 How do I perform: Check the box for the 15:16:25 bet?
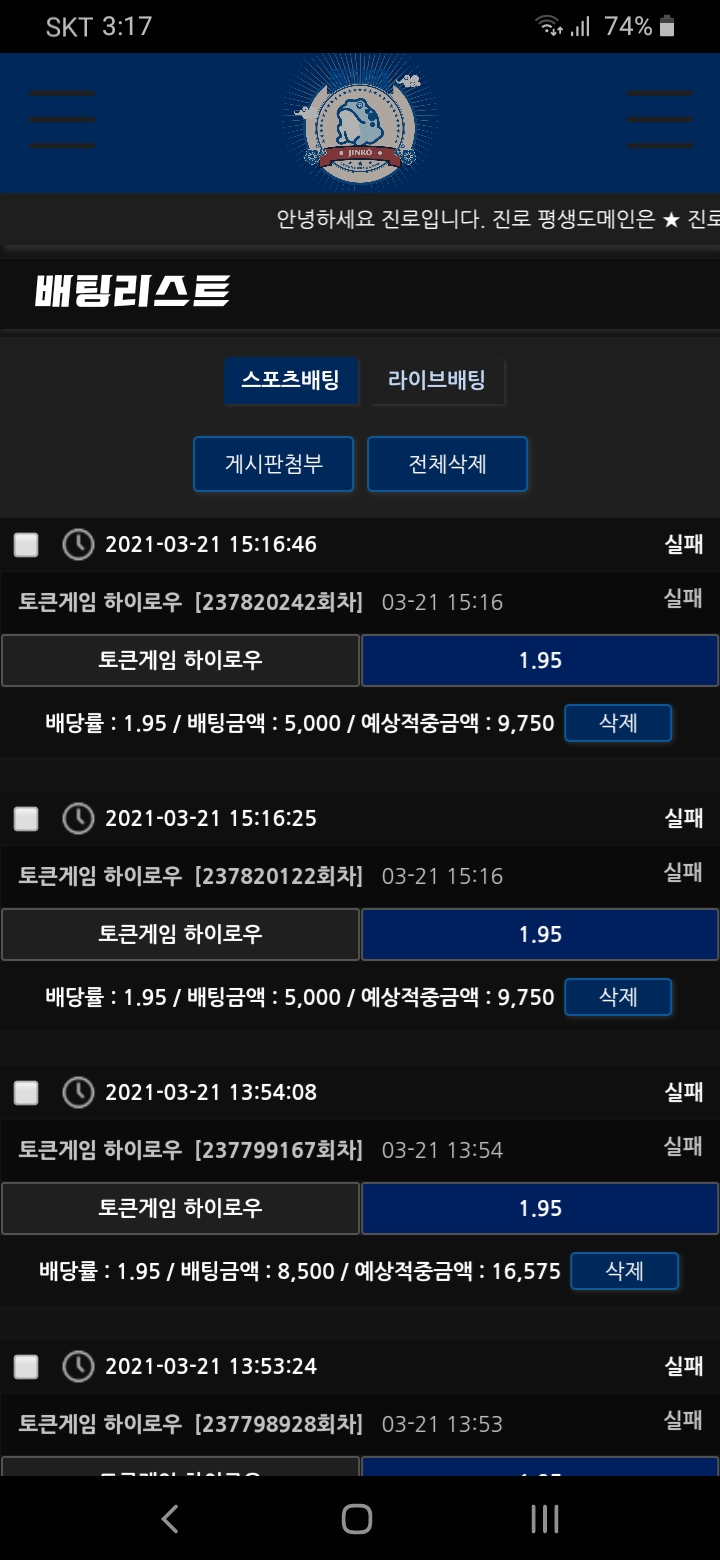pos(26,819)
